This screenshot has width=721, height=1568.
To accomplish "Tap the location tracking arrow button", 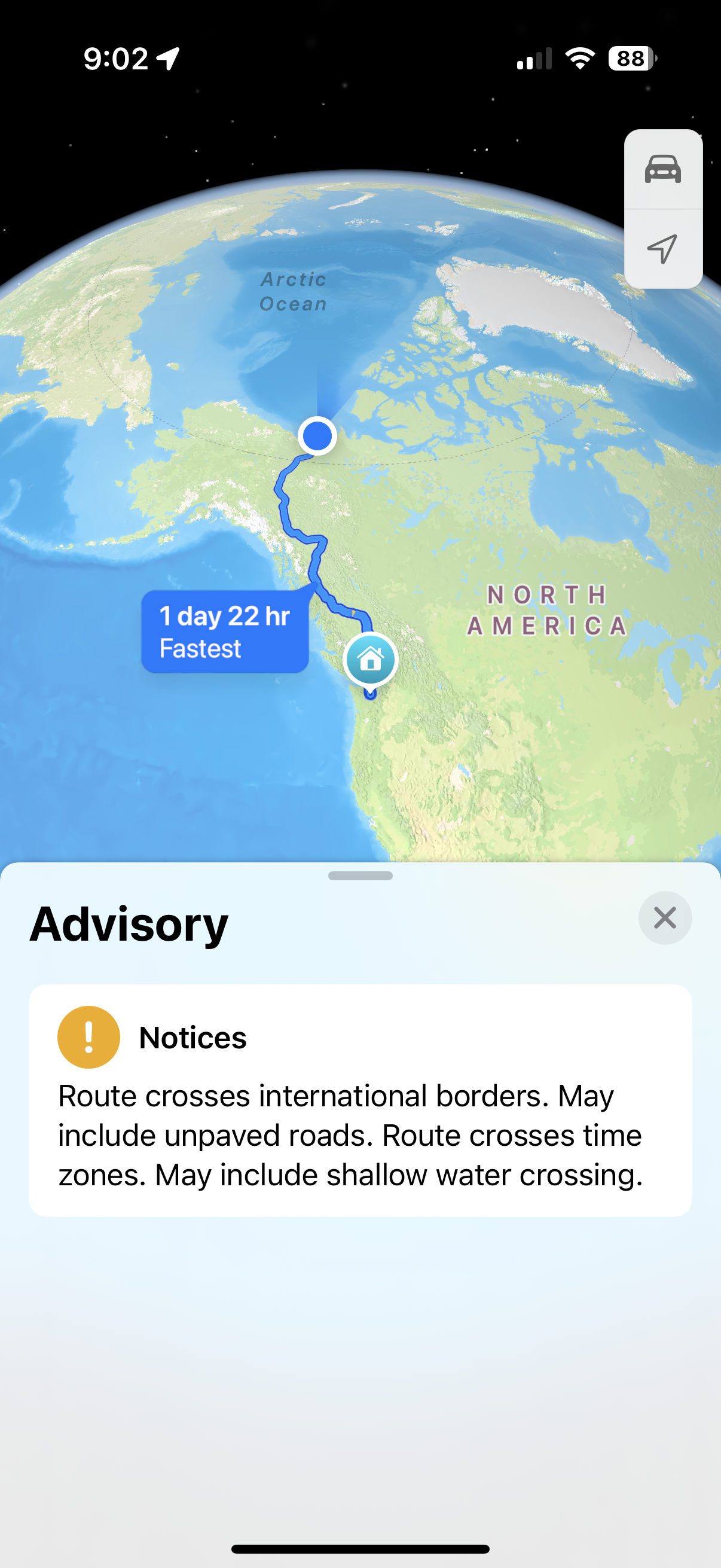I will 662,249.
